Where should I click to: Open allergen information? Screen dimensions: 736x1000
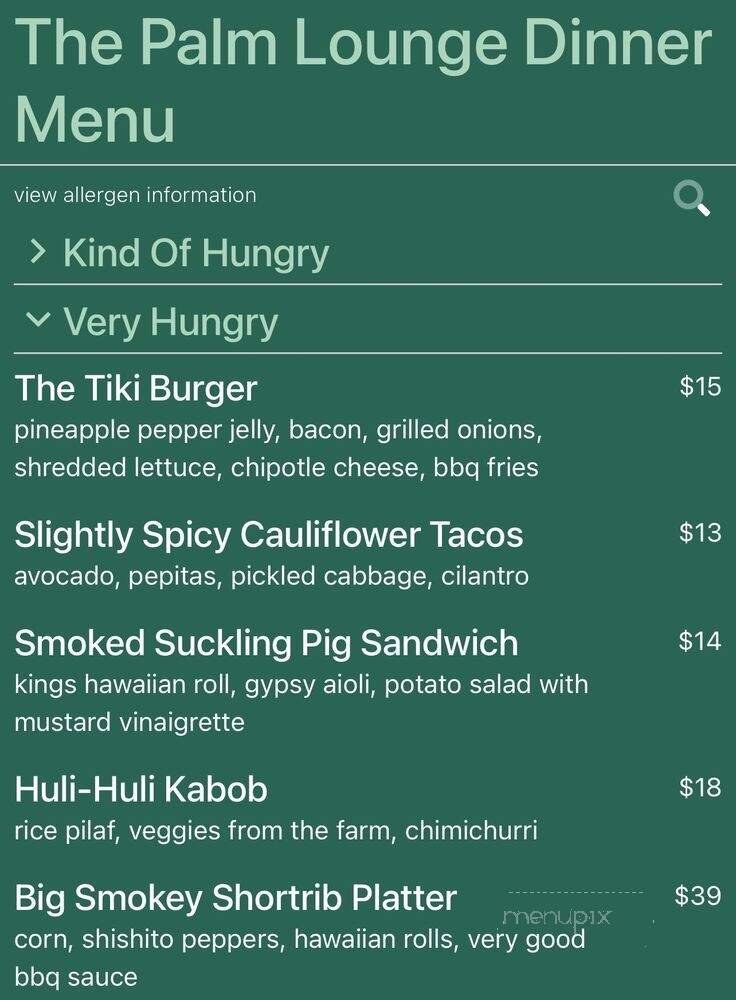pyautogui.click(x=134, y=195)
